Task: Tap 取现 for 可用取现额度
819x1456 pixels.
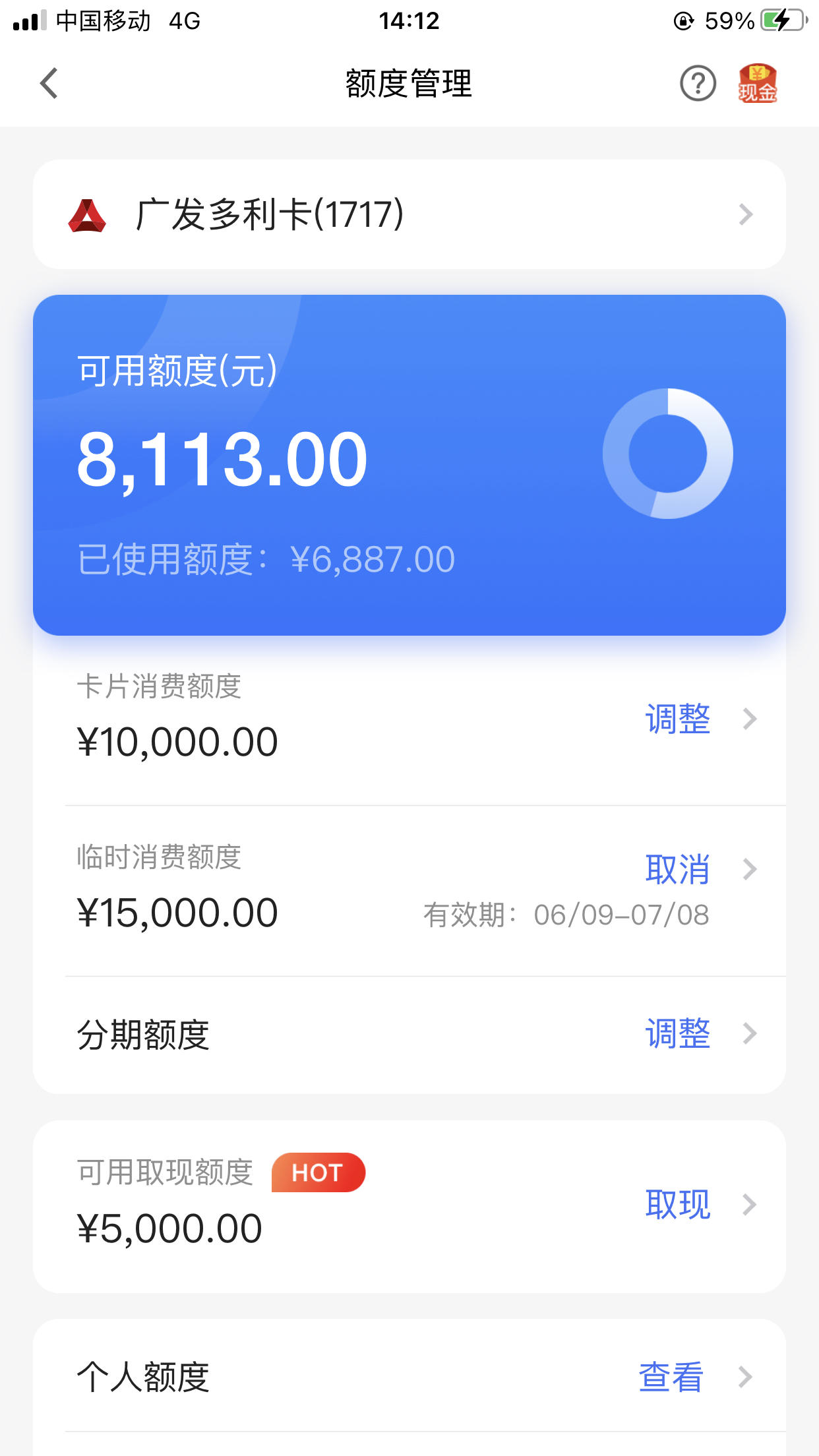Action: coord(678,1205)
